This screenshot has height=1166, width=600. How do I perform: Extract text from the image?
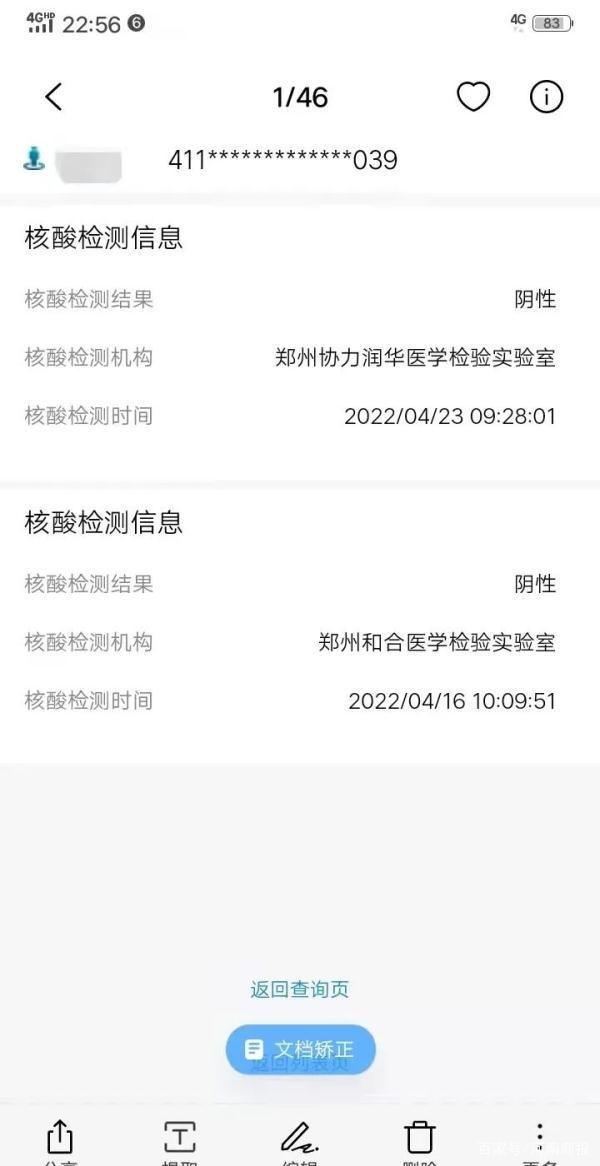180,1143
